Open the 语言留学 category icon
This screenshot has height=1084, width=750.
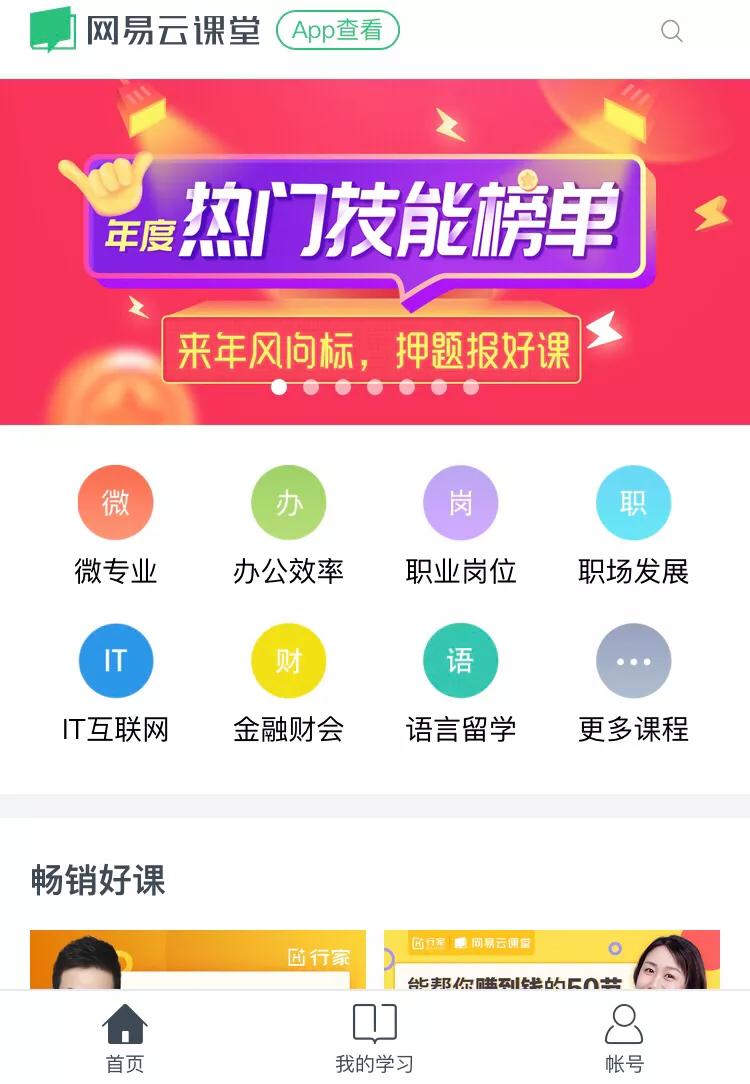(x=461, y=660)
